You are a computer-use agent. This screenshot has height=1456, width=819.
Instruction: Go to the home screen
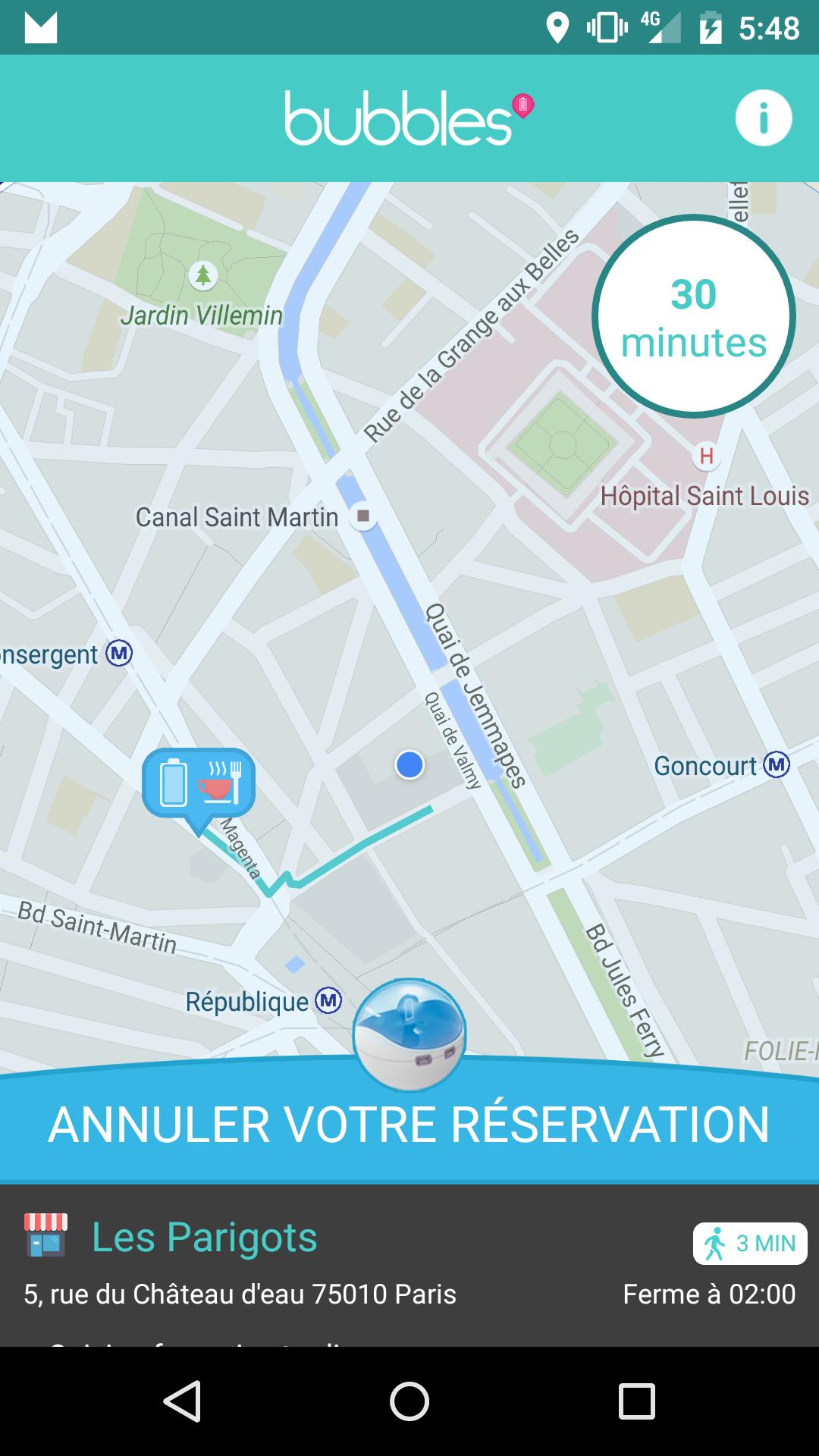(x=409, y=1401)
